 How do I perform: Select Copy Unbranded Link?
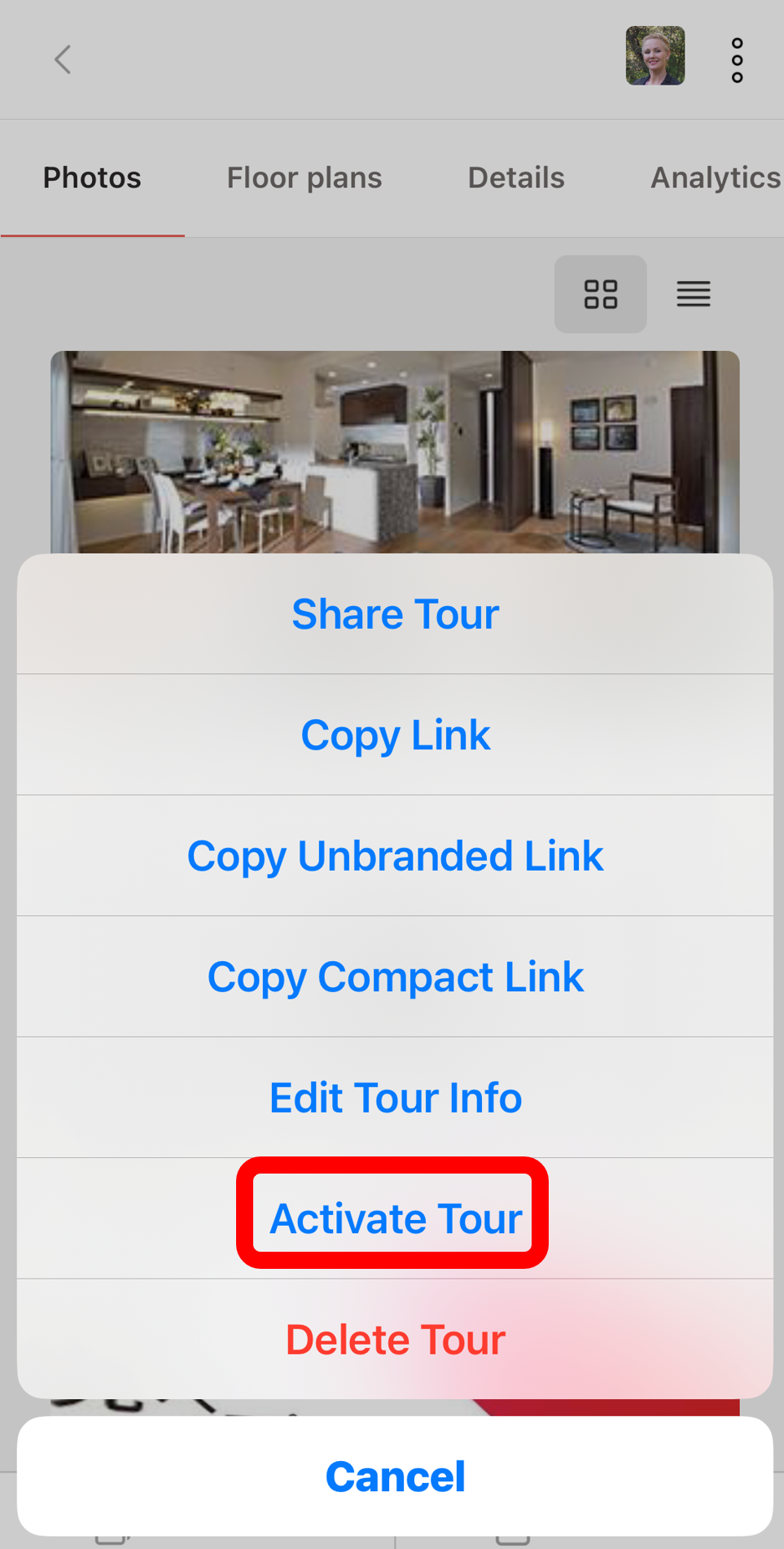pyautogui.click(x=395, y=856)
